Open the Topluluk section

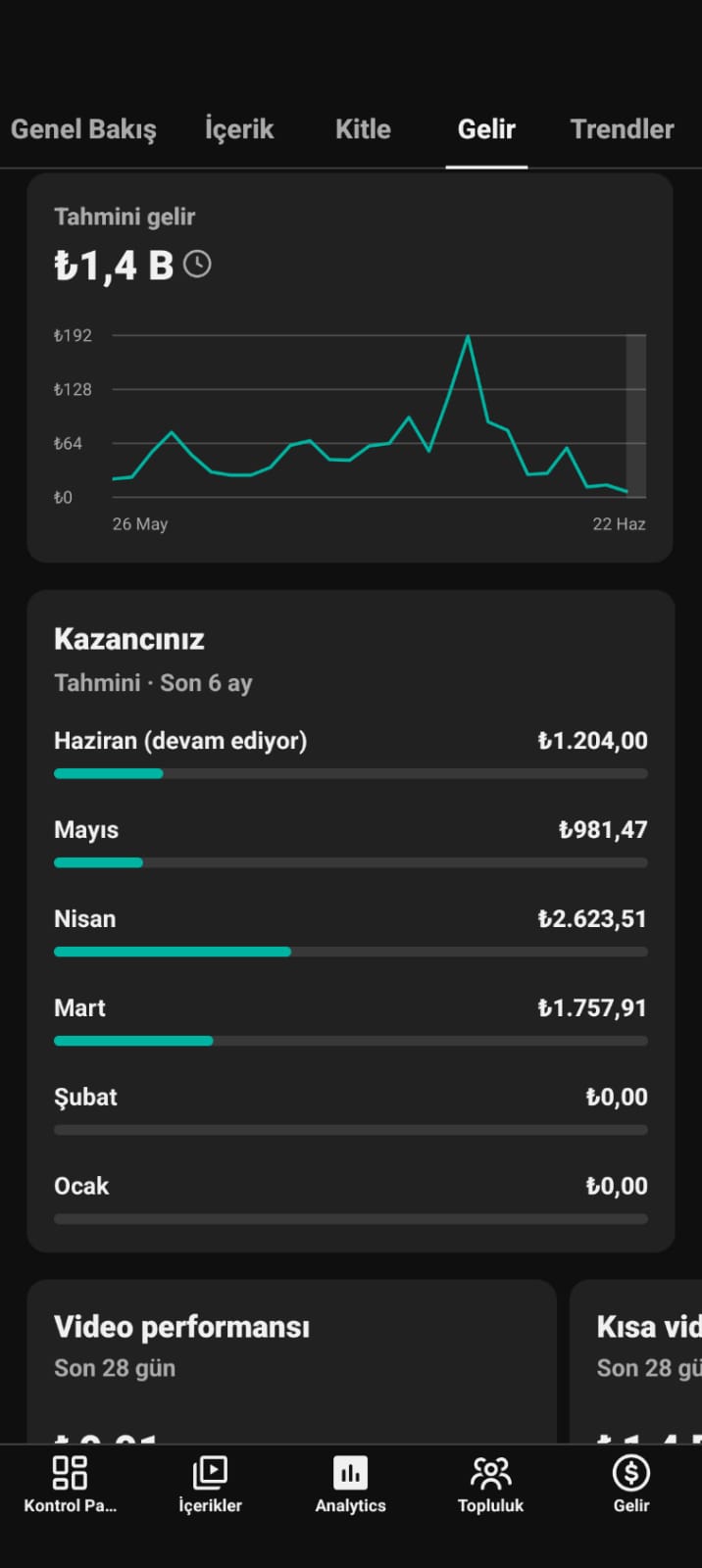(x=490, y=1485)
